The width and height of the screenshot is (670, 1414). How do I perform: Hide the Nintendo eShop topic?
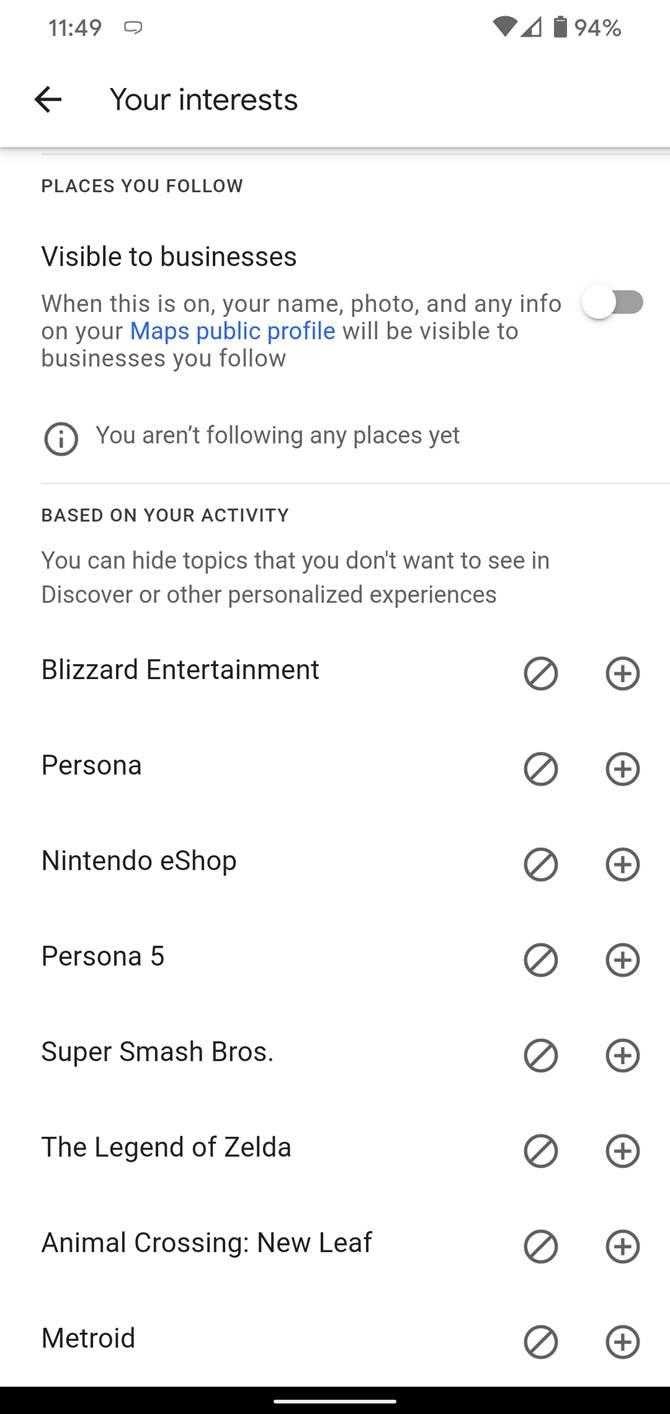click(x=541, y=864)
